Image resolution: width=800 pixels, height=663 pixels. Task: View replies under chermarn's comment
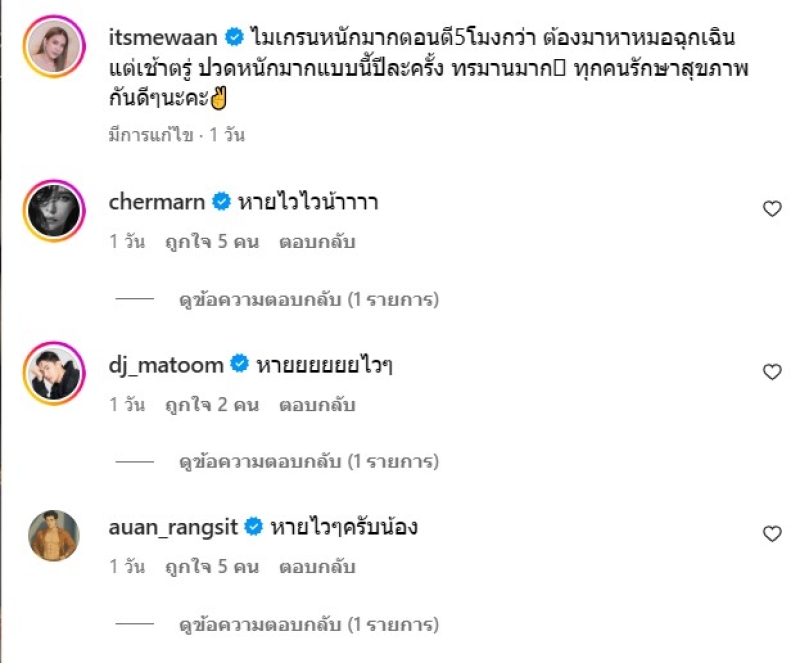(308, 299)
